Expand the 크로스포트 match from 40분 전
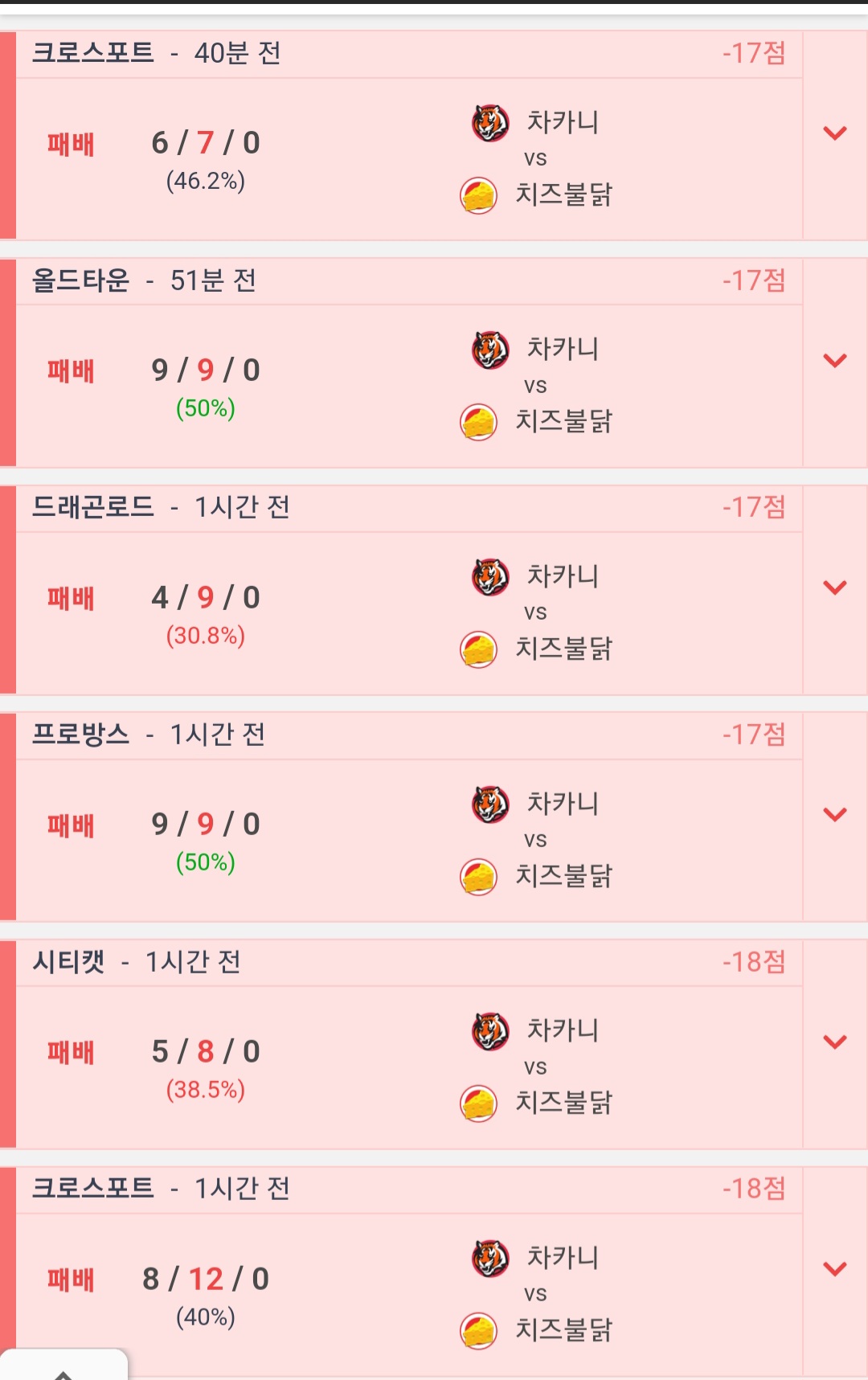This screenshot has width=868, height=1380. 835,133
